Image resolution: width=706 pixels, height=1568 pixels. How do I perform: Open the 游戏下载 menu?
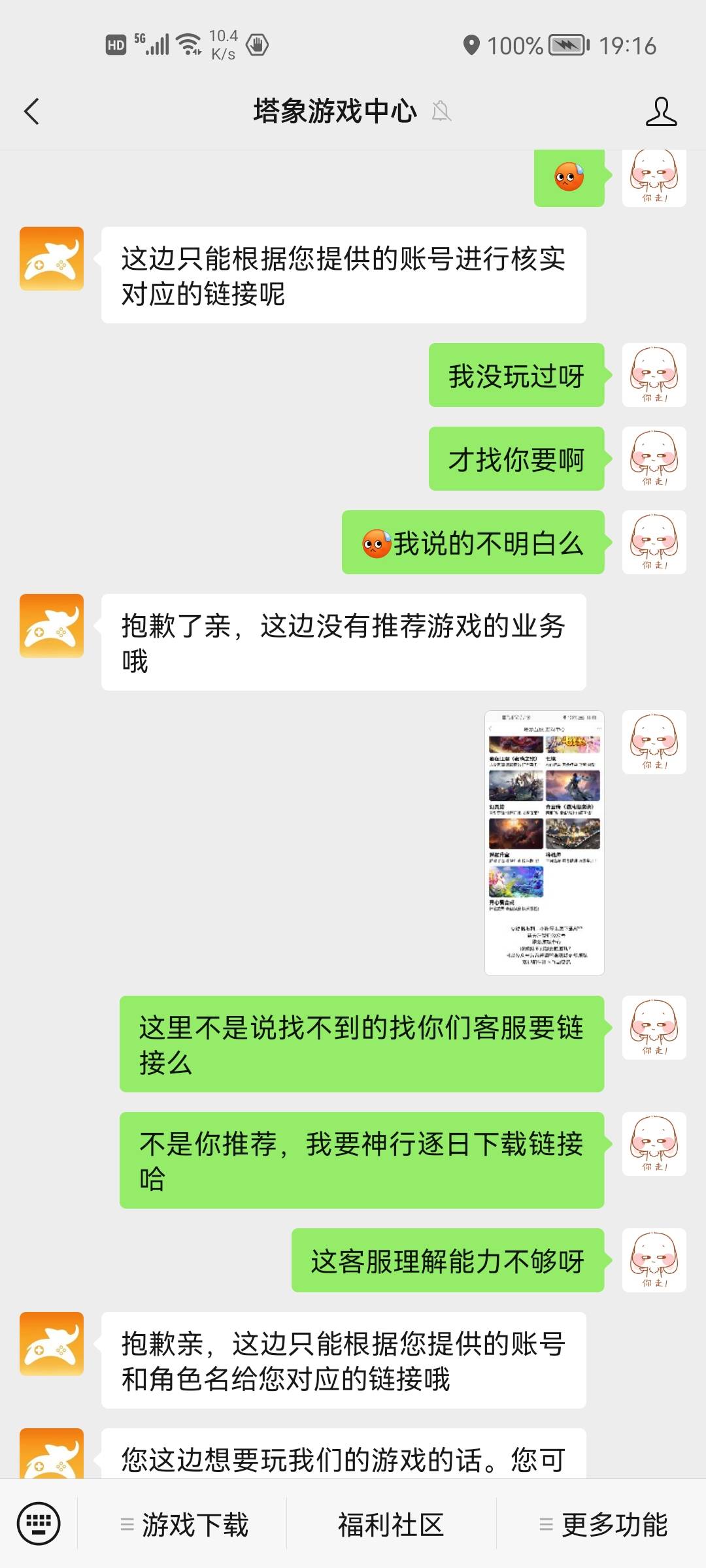point(183,1525)
